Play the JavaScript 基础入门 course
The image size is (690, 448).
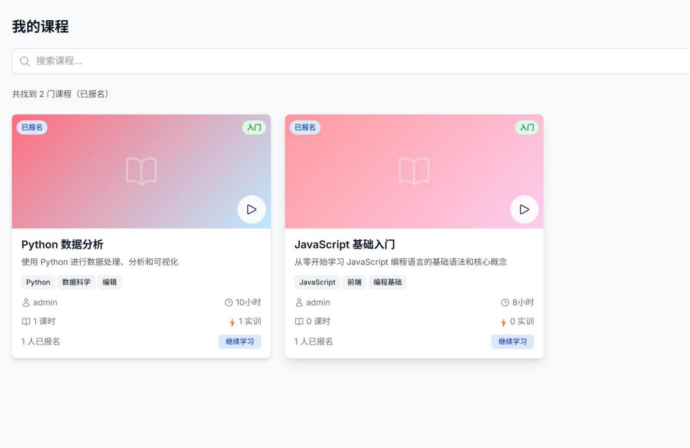click(524, 209)
